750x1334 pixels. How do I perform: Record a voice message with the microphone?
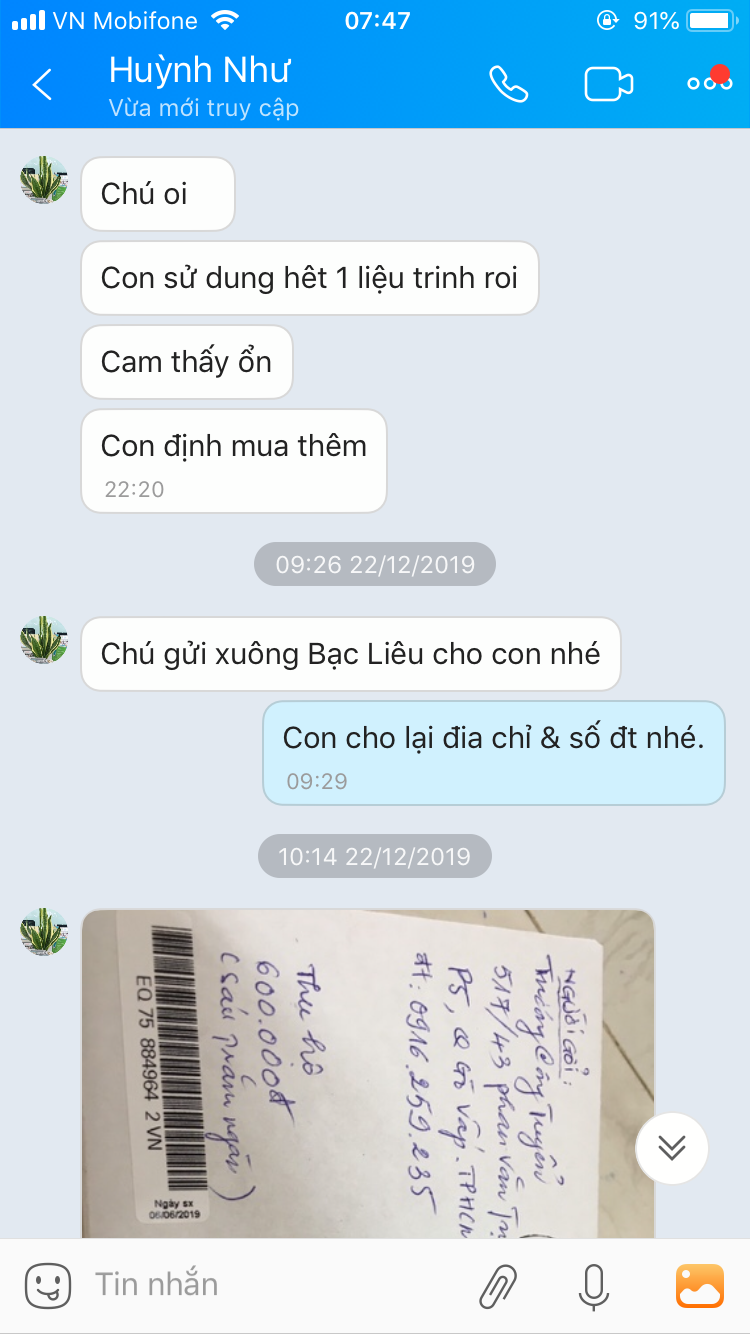pyautogui.click(x=594, y=1285)
